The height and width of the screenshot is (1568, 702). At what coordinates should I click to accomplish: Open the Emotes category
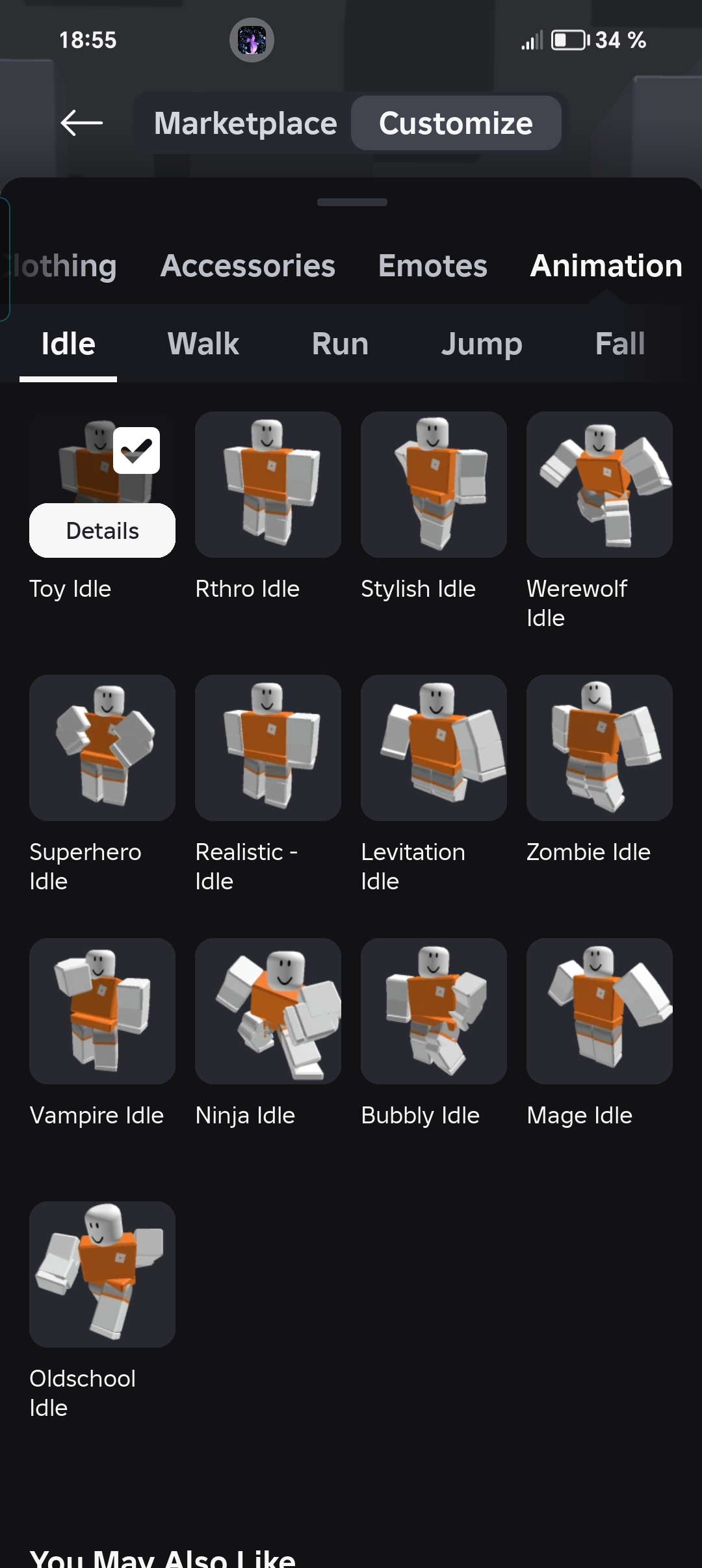pyautogui.click(x=433, y=265)
